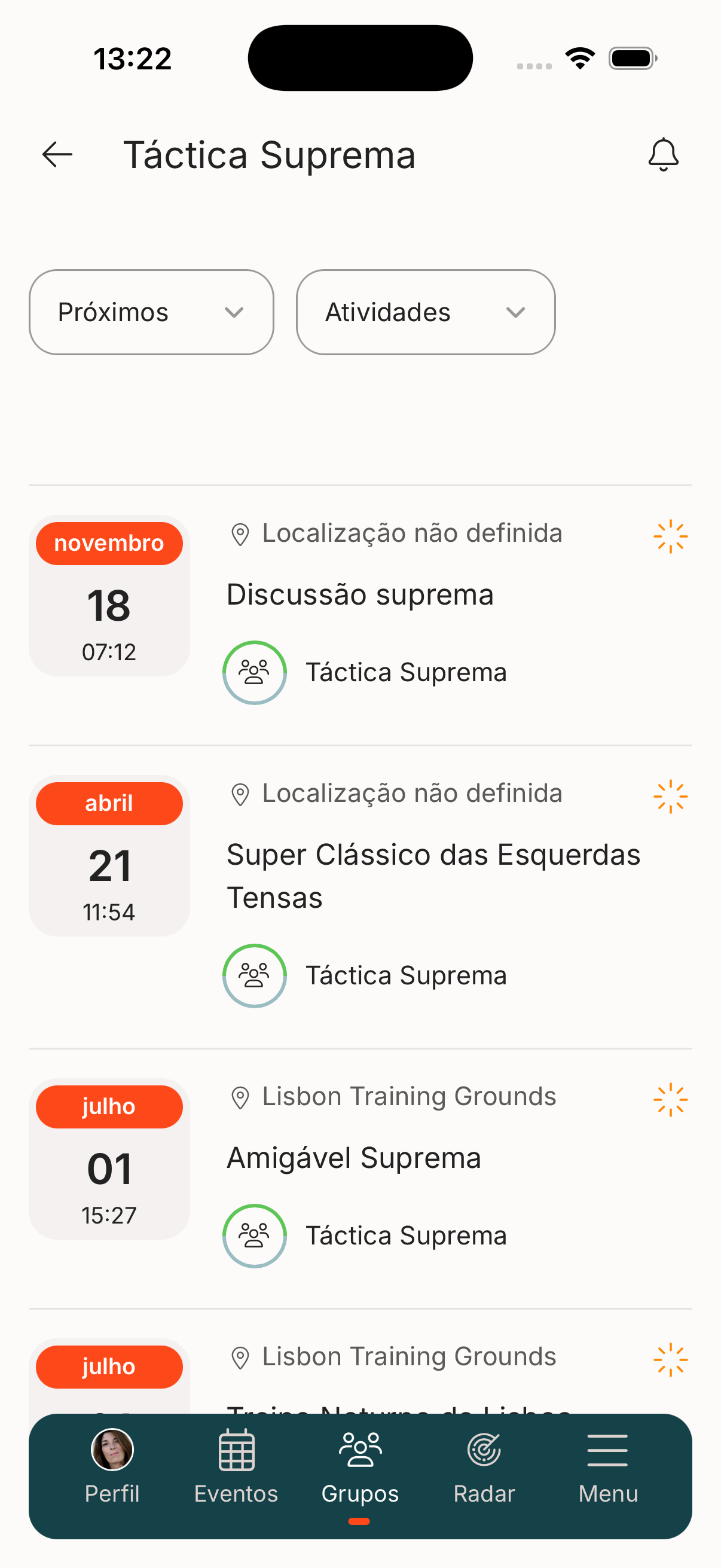Tap the novembro 18 date badge
The width and height of the screenshot is (721, 1568).
coord(109,597)
